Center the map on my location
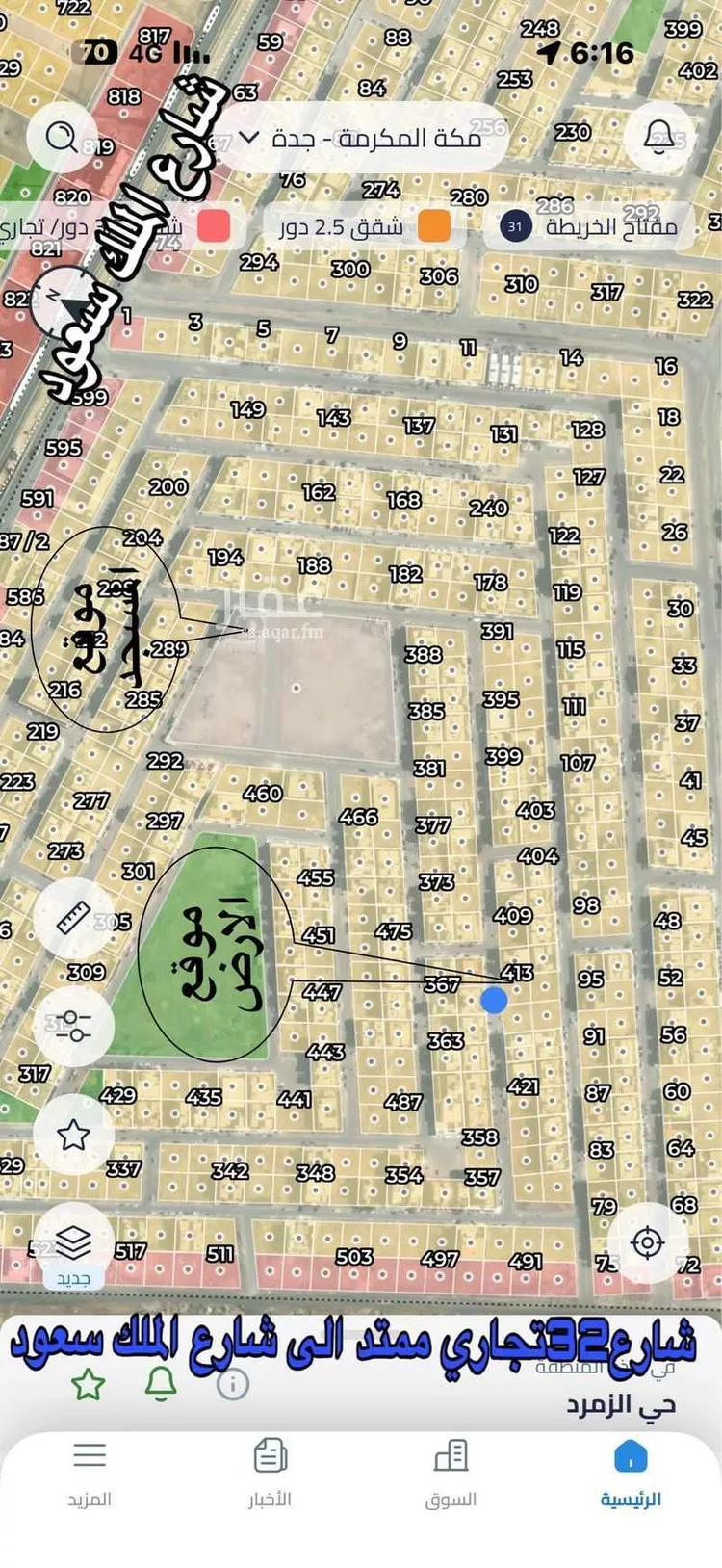Image resolution: width=722 pixels, height=1568 pixels. click(x=647, y=1242)
